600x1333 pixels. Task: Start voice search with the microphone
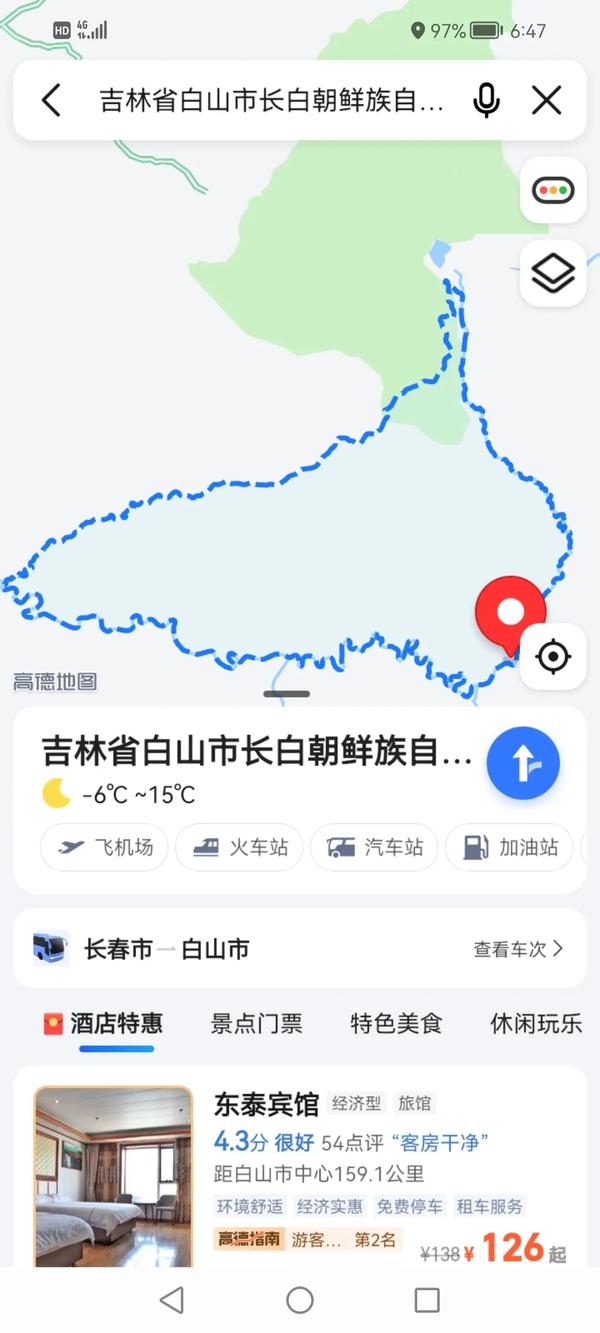[486, 100]
